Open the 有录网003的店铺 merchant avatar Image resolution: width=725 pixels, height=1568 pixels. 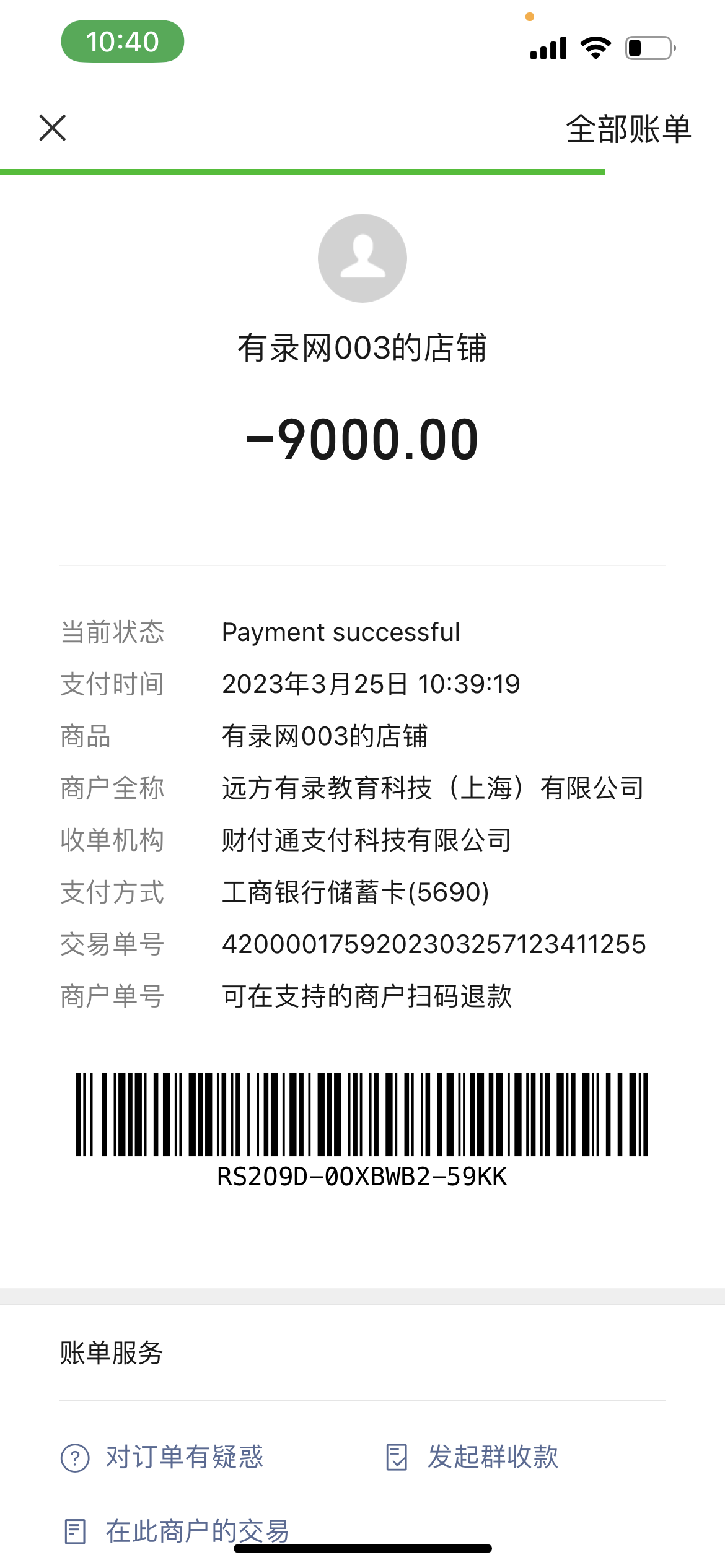tap(362, 258)
